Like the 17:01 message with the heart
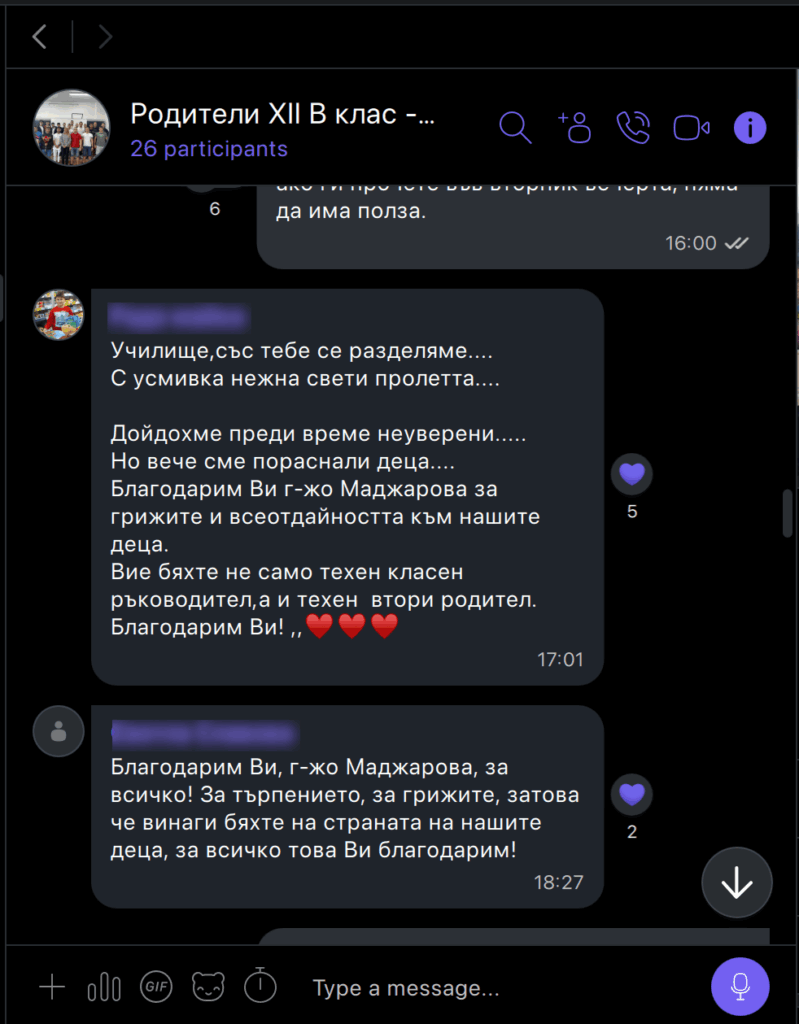The width and height of the screenshot is (799, 1024). tap(632, 474)
